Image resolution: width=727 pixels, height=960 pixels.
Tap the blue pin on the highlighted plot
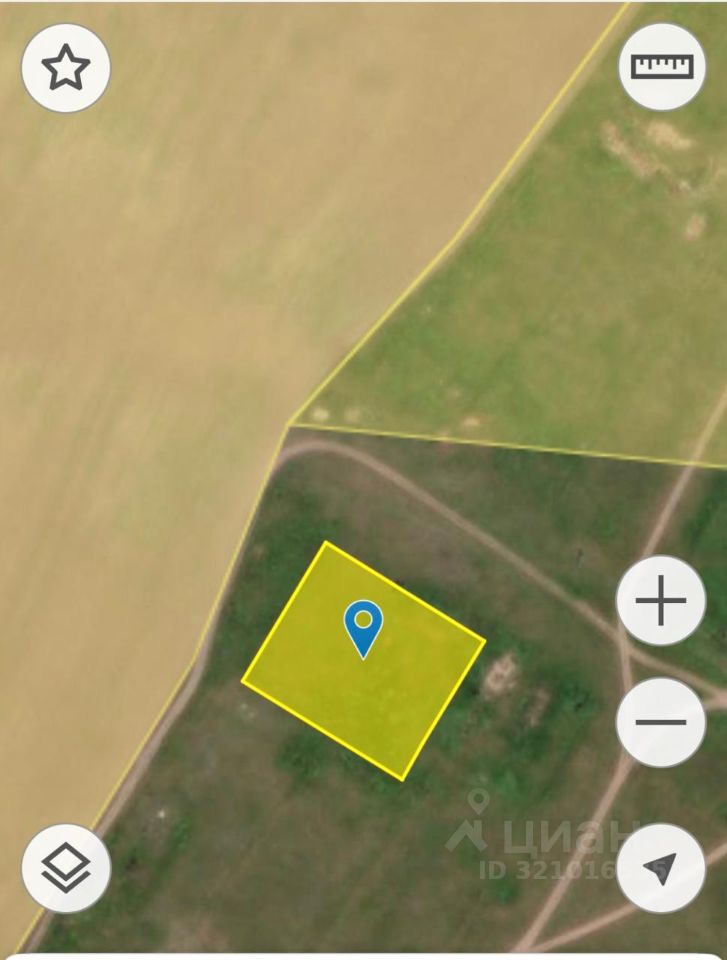coord(363,626)
